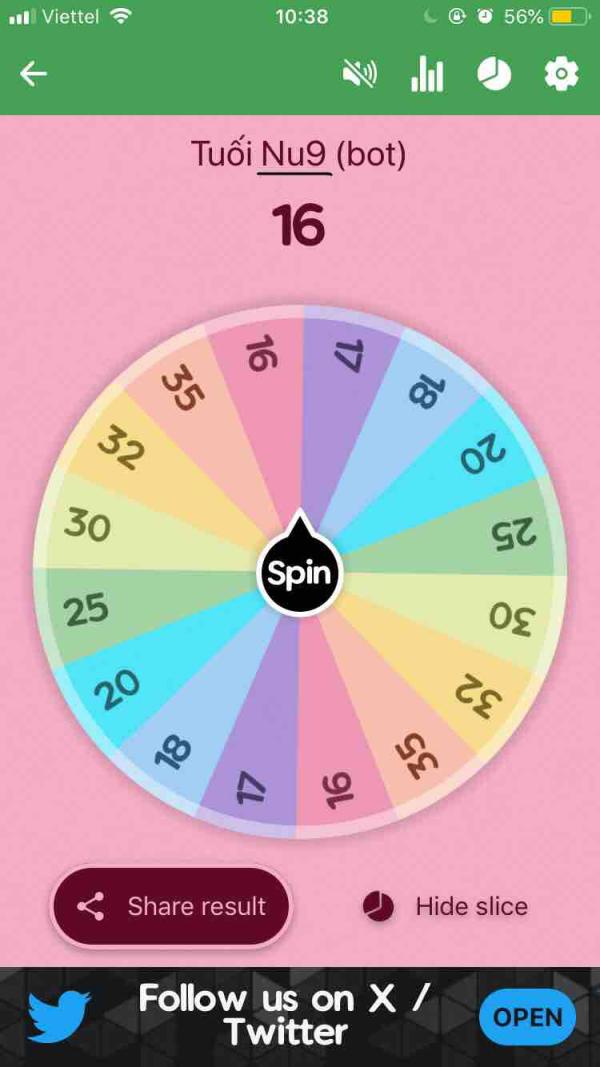Toggle the muted sound icon

click(x=360, y=73)
